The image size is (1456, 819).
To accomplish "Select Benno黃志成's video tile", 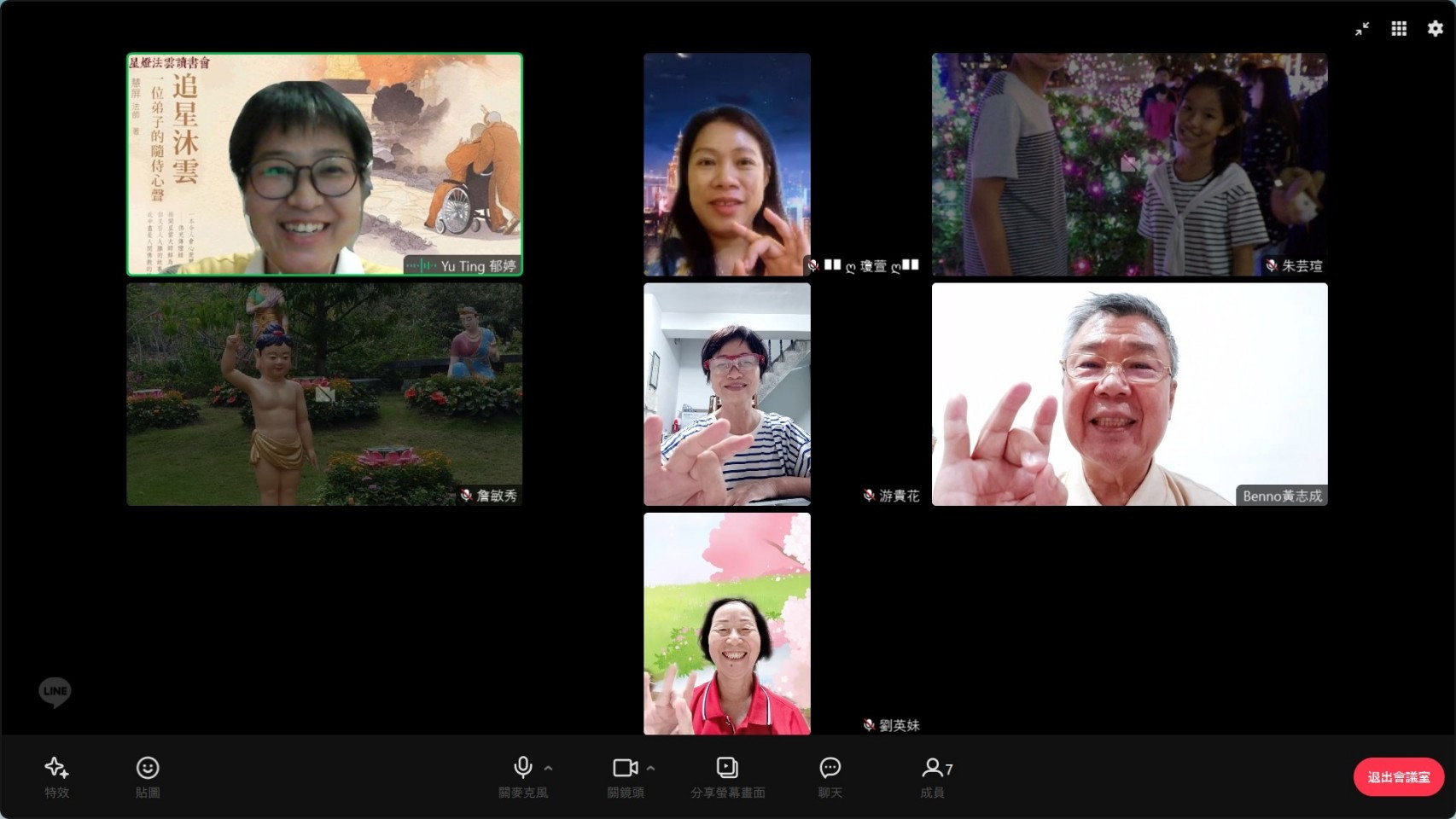I will click(x=1129, y=394).
